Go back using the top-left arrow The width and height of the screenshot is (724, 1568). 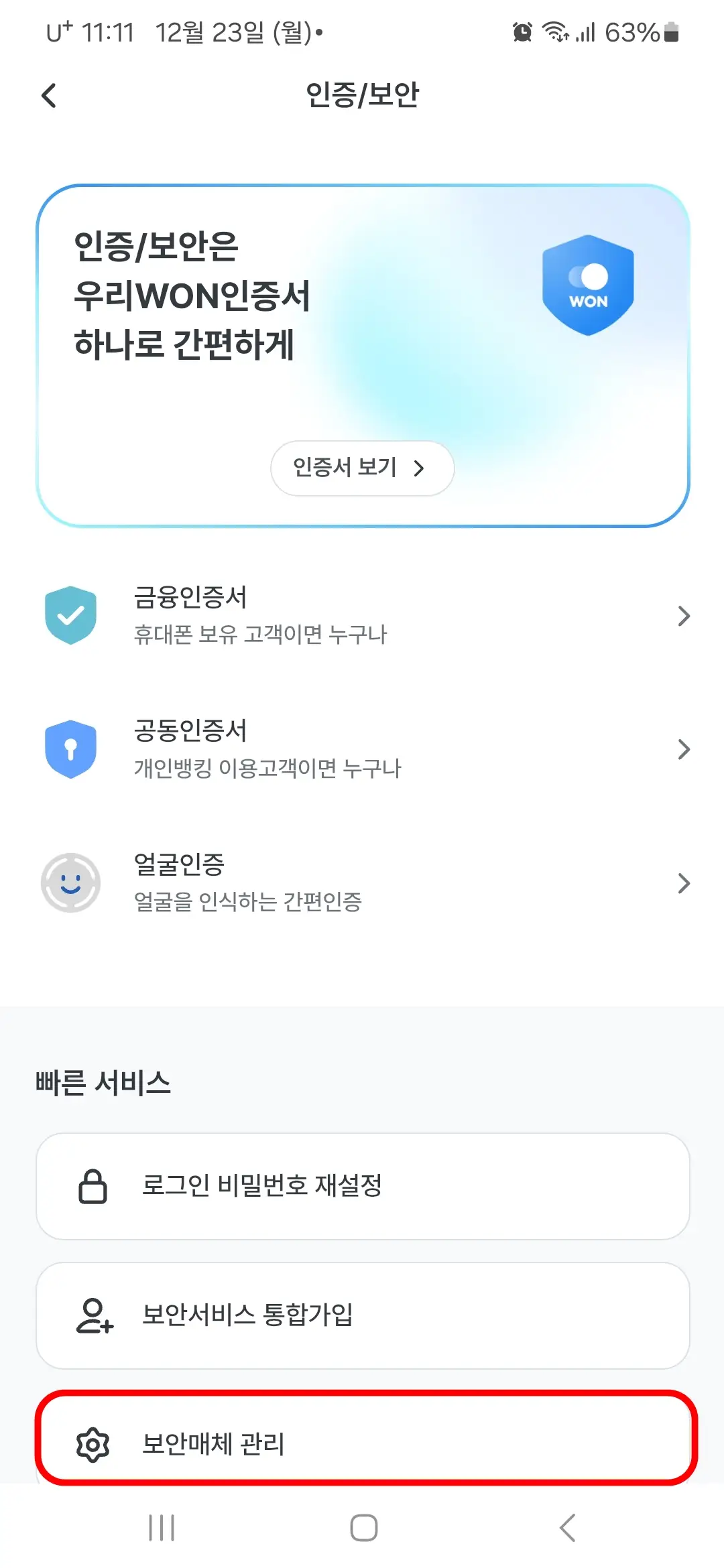click(48, 95)
